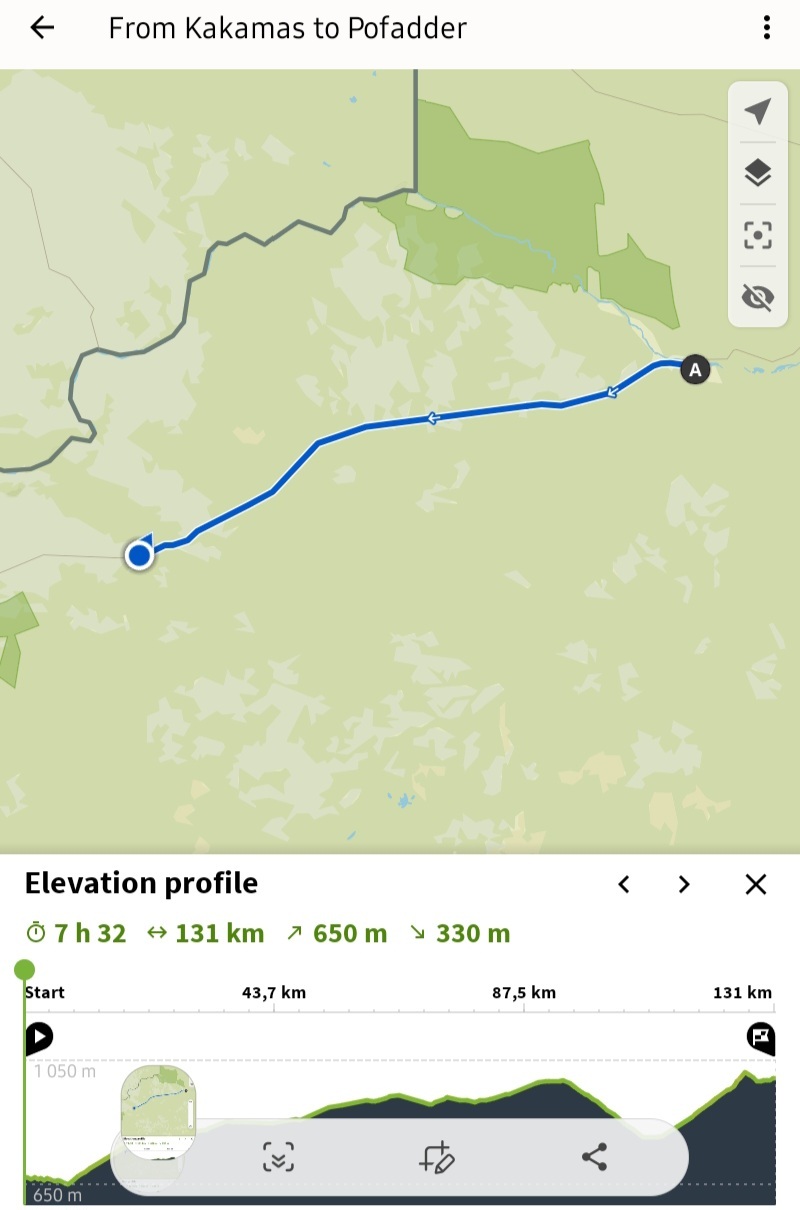
Task: Close the elevation profile panel
Action: (x=756, y=884)
